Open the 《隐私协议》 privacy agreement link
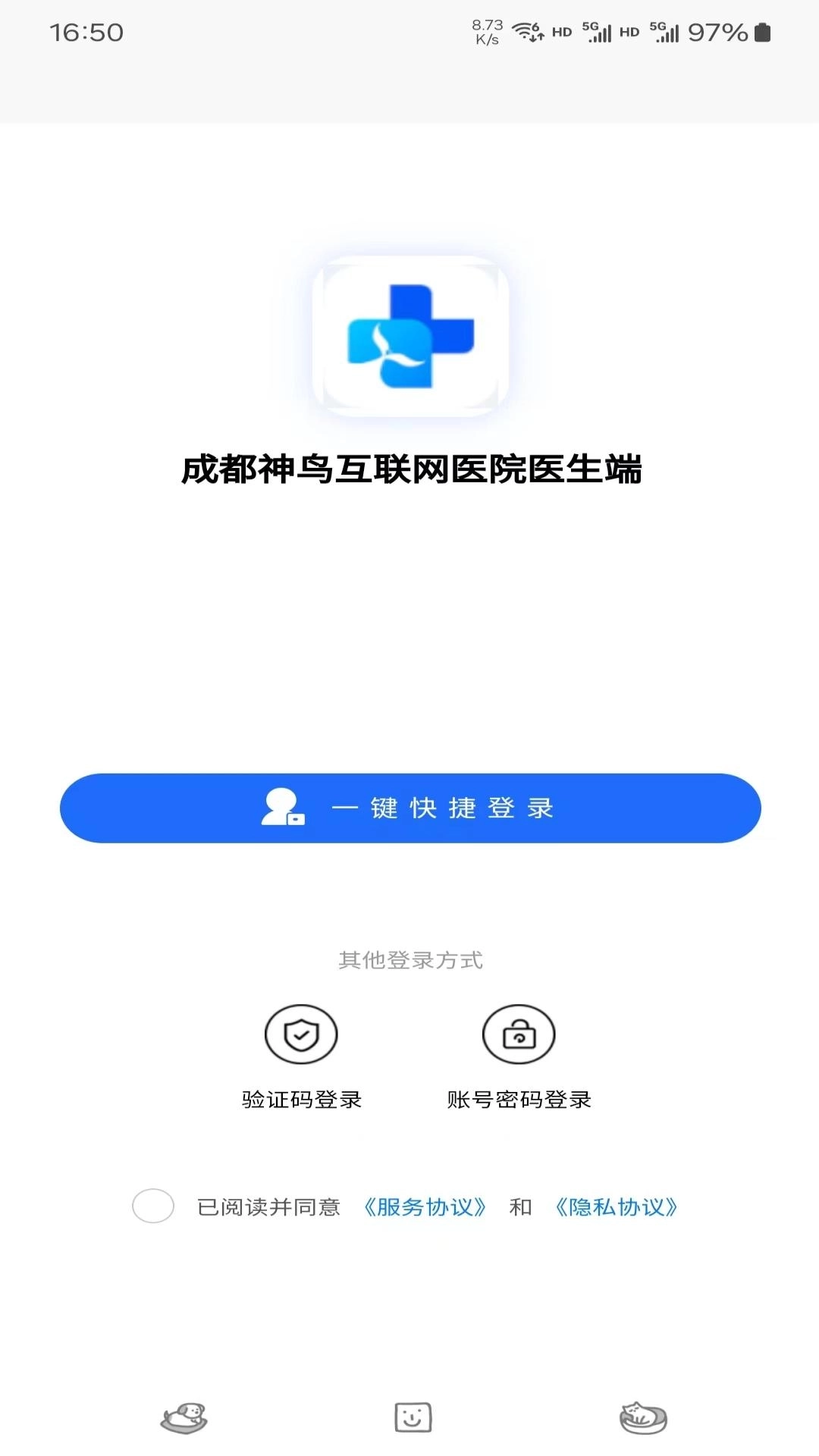 tap(616, 1207)
